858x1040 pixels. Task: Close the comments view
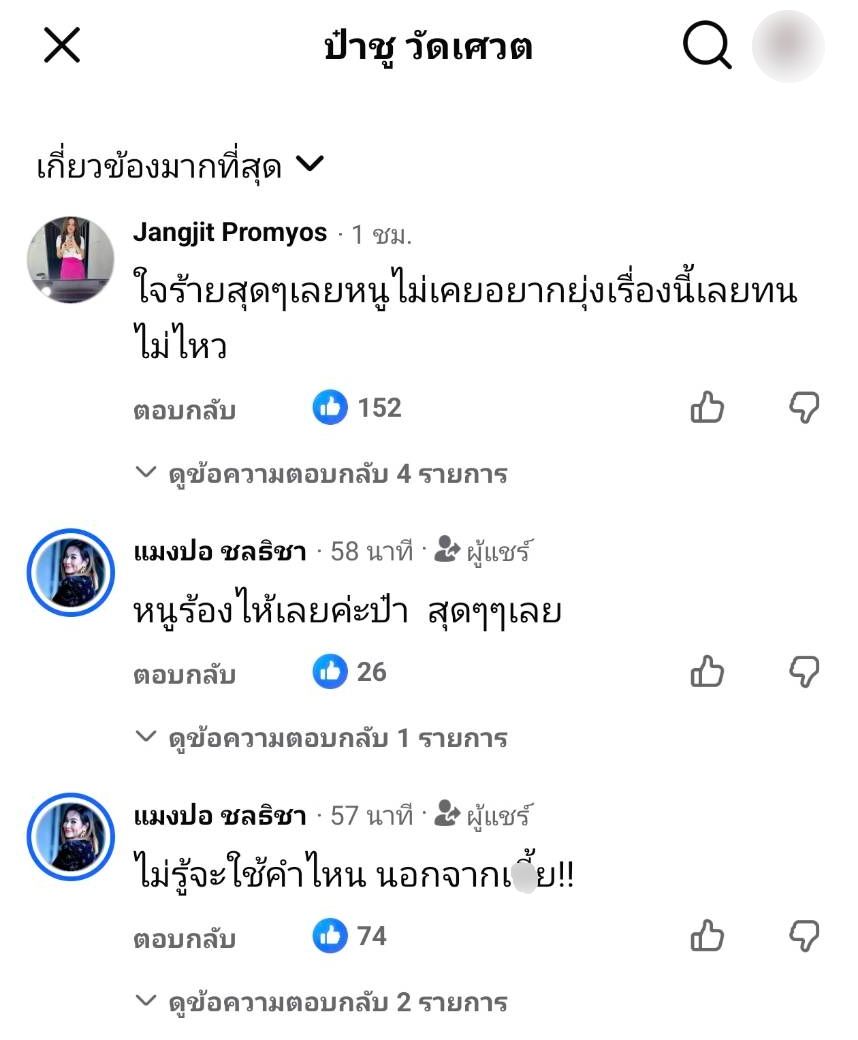(x=62, y=46)
